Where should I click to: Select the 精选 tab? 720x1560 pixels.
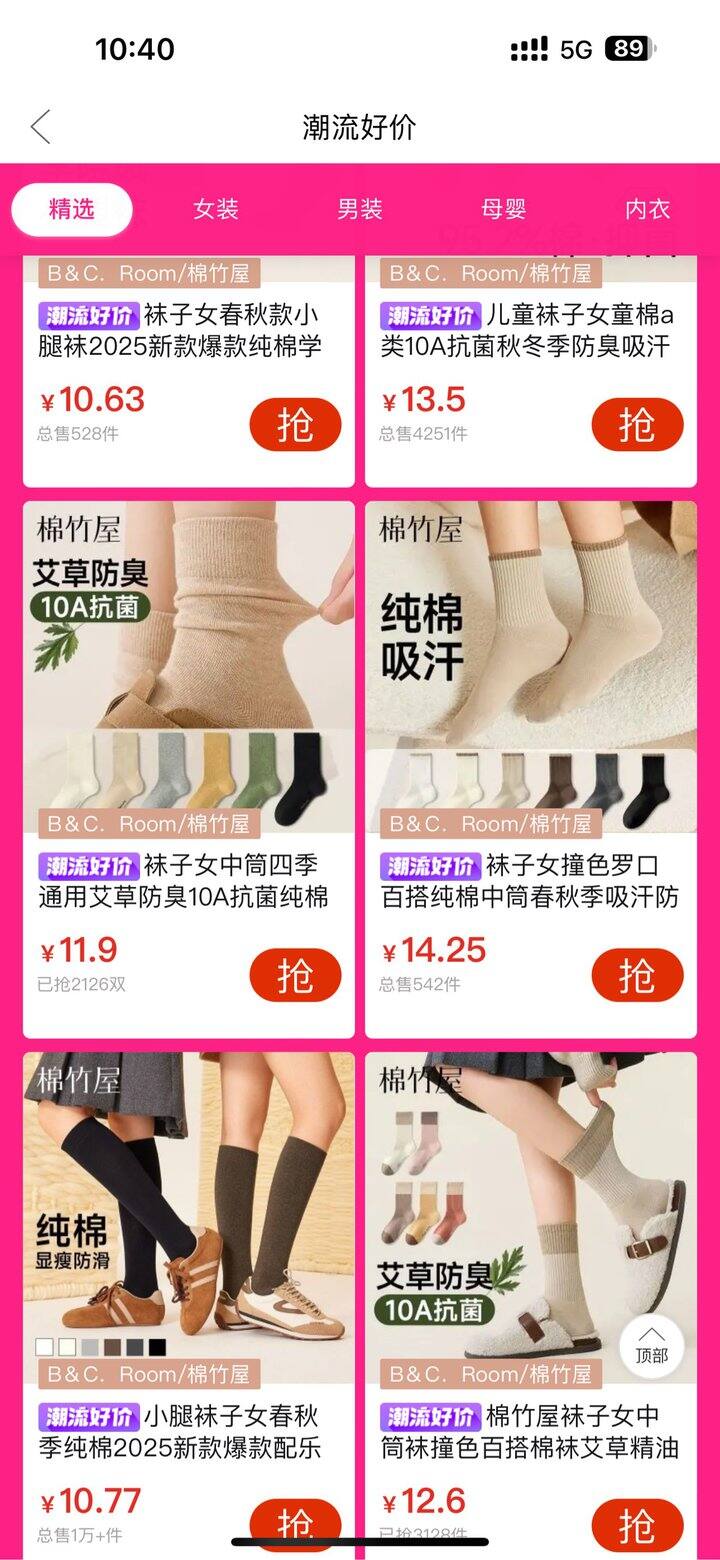(72, 209)
